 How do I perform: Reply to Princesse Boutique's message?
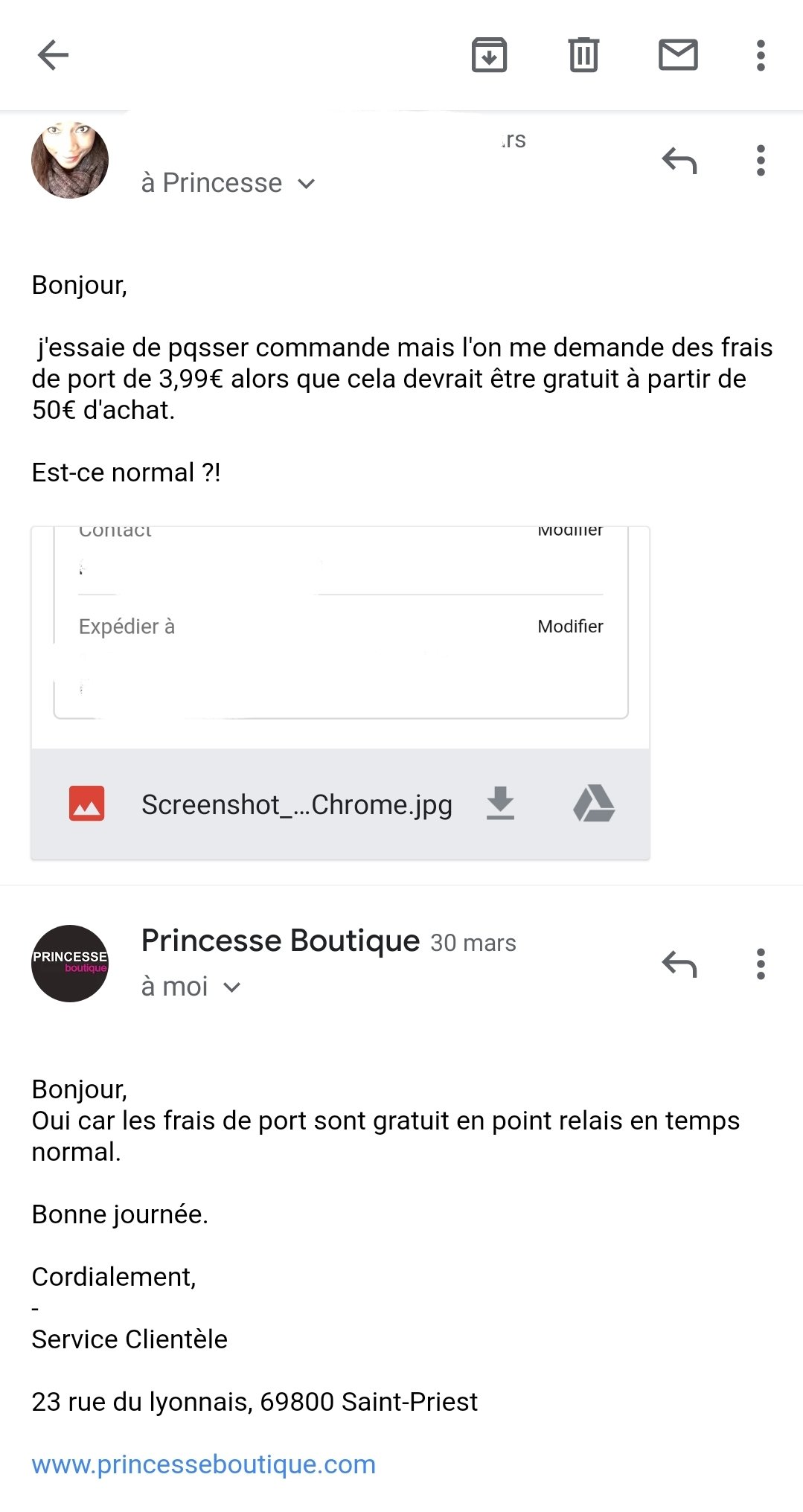coord(679,964)
